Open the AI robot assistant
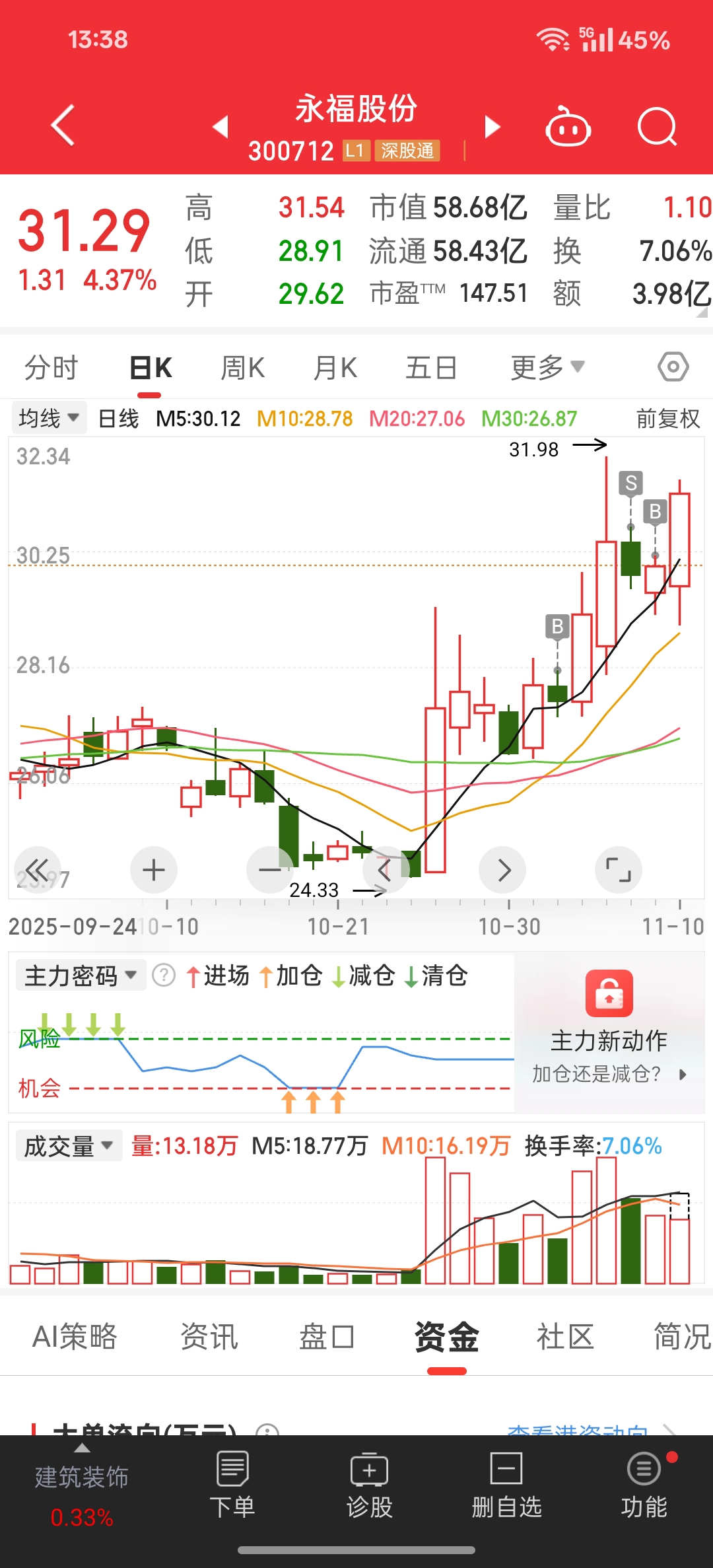Image resolution: width=713 pixels, height=1568 pixels. (x=568, y=126)
